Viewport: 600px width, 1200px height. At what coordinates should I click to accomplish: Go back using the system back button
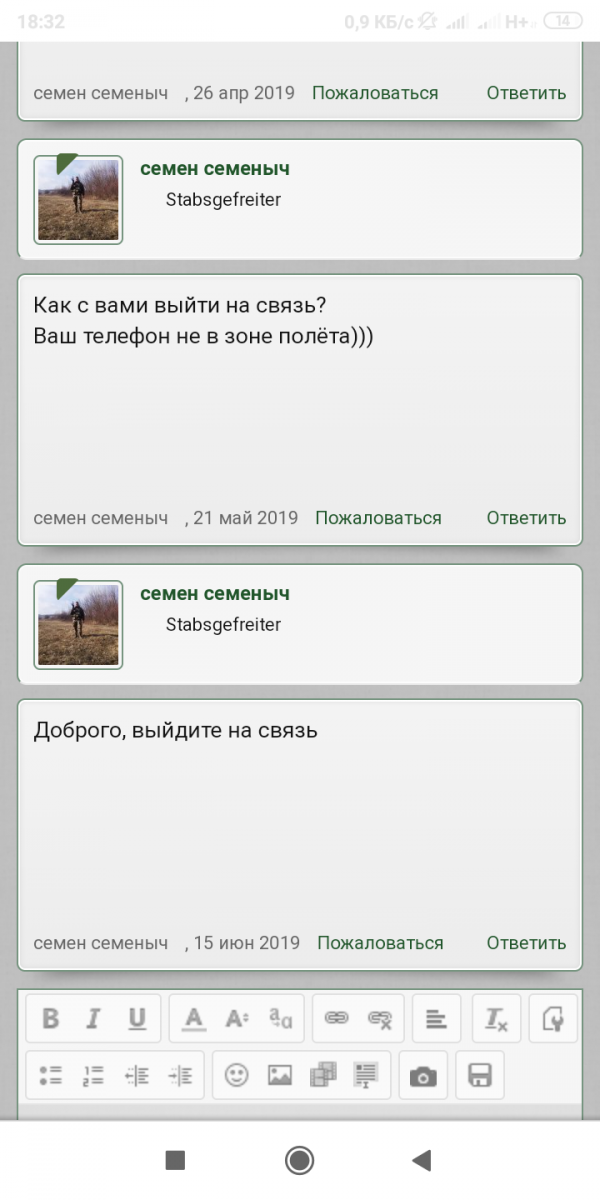421,1160
